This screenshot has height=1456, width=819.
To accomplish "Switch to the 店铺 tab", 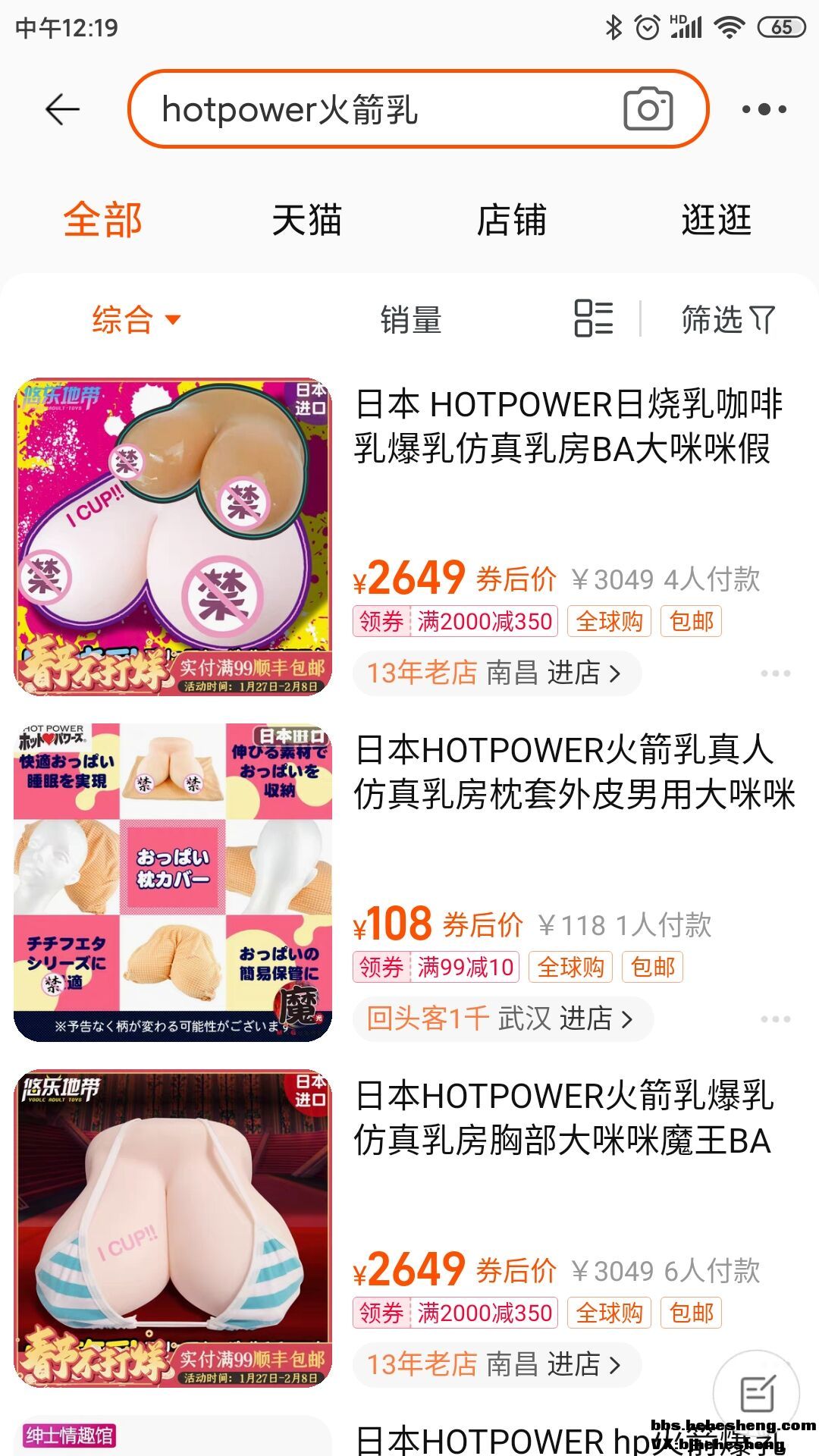I will pyautogui.click(x=511, y=221).
